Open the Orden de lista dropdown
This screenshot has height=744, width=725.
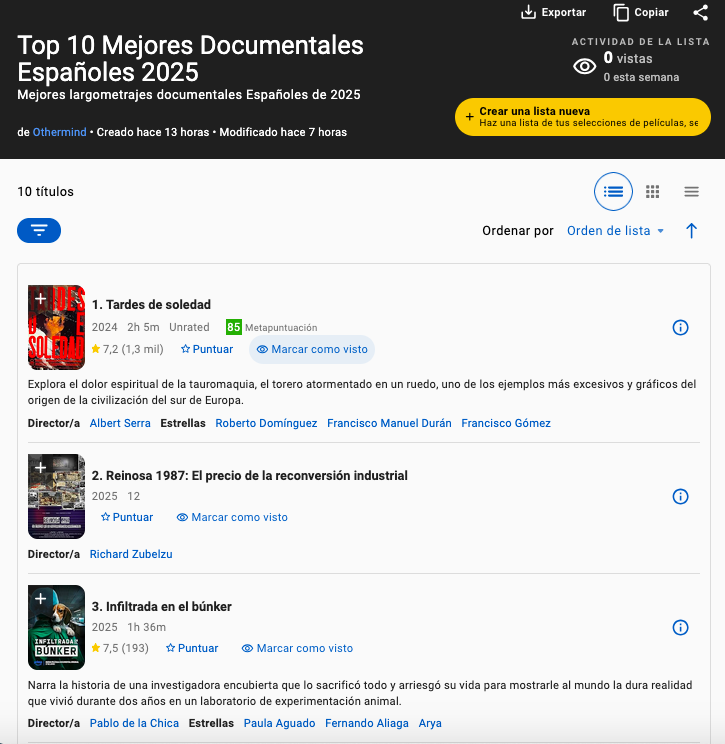(615, 230)
